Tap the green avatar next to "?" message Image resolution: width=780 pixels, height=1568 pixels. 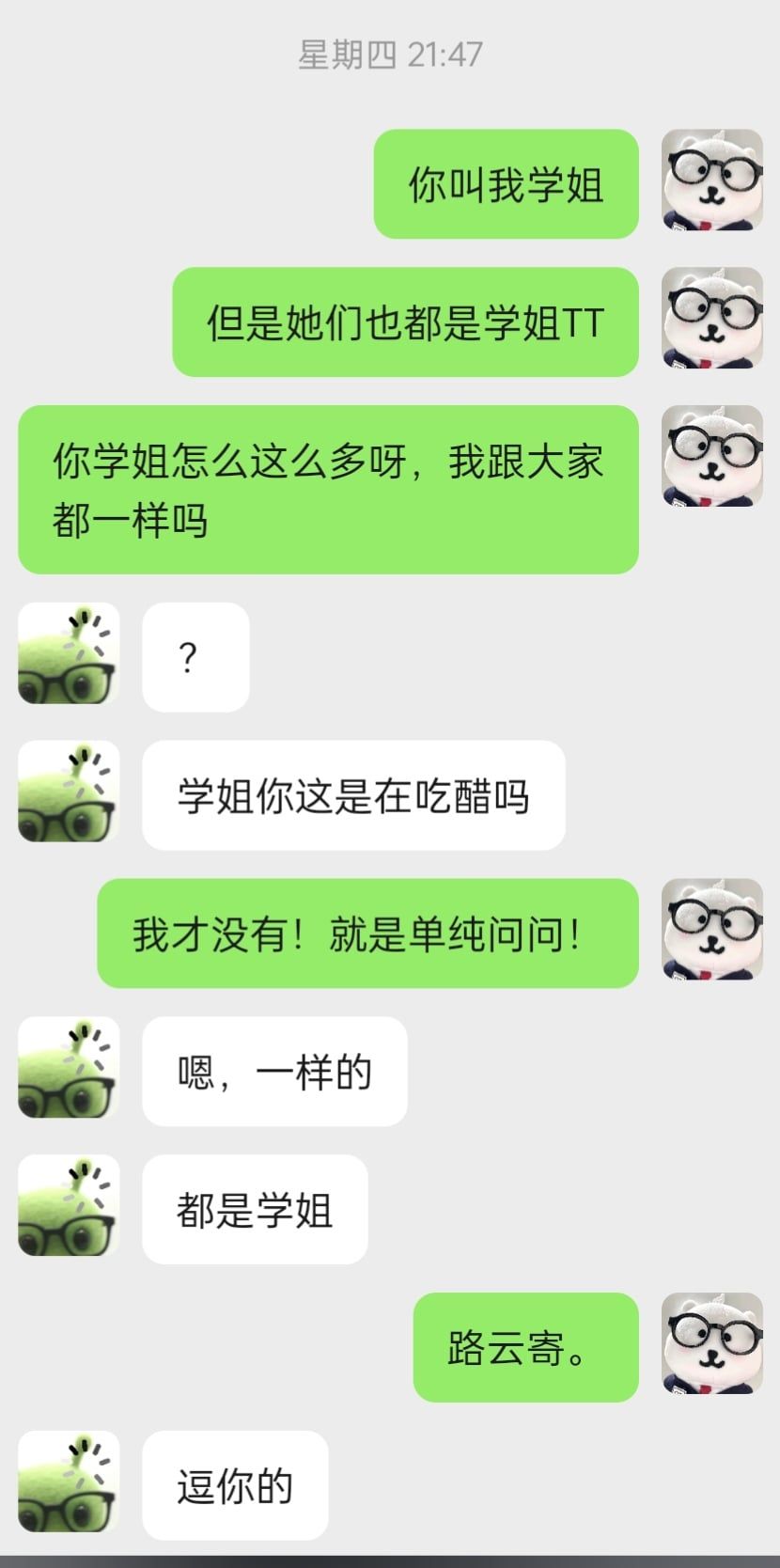69,653
